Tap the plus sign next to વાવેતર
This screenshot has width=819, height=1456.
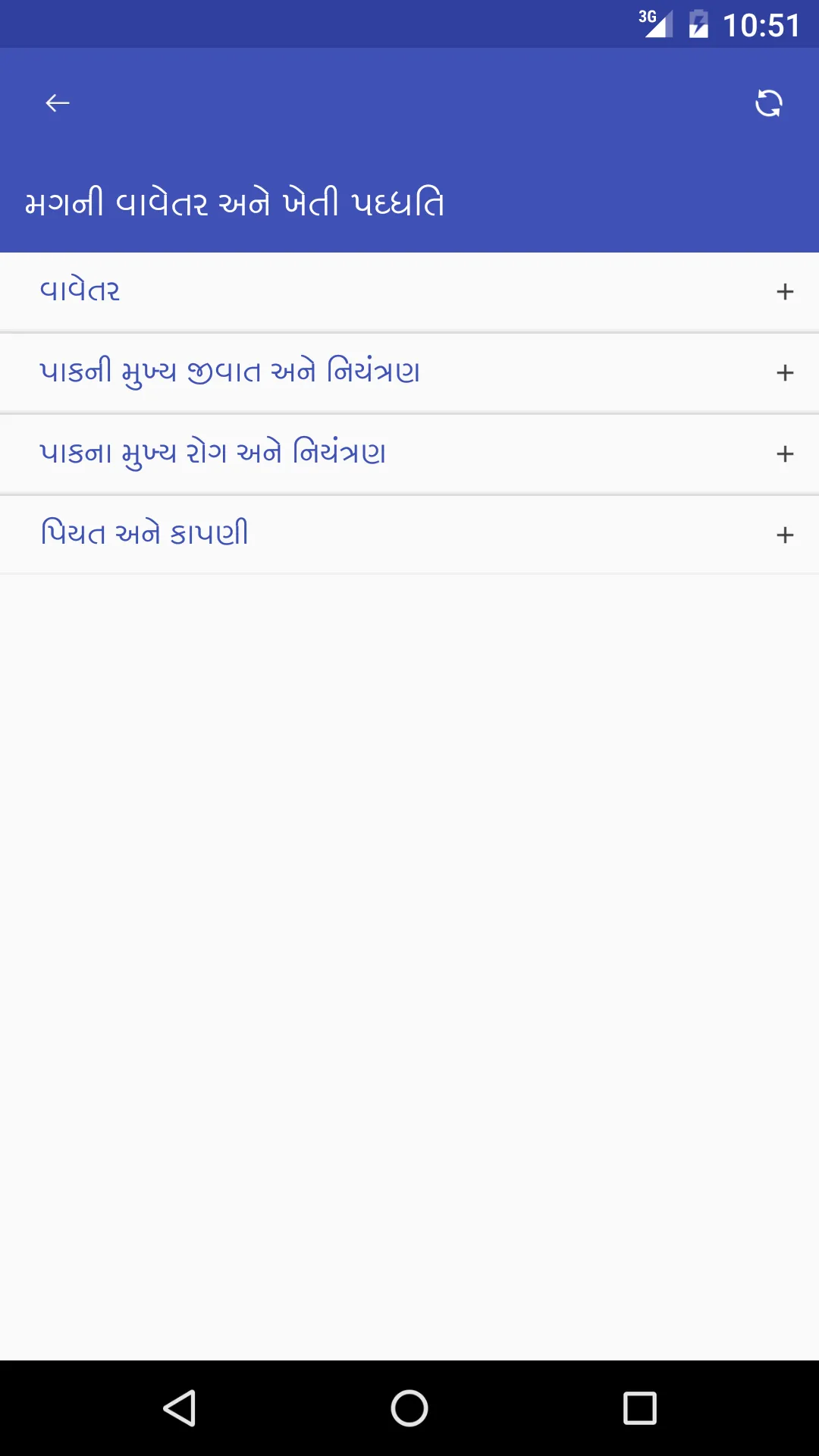point(785,291)
